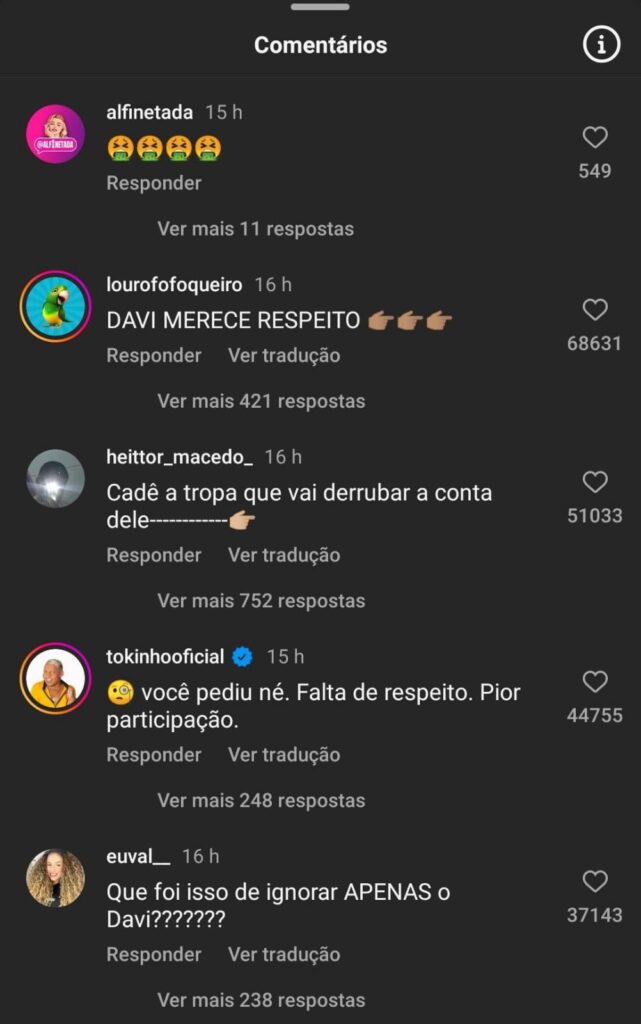Translate heittor_macedo_'s comment

[284, 555]
